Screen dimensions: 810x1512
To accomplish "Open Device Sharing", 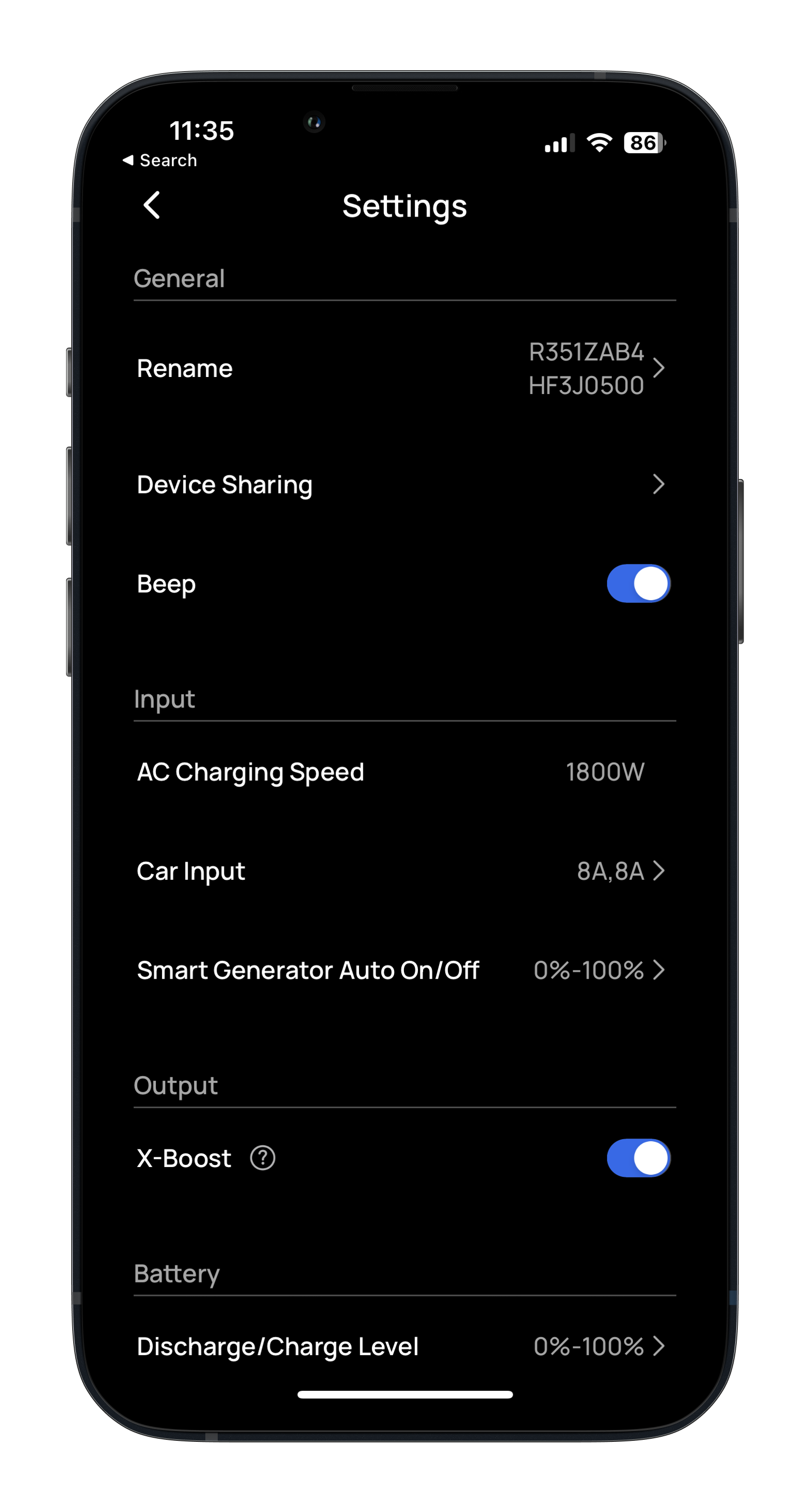I will [404, 485].
